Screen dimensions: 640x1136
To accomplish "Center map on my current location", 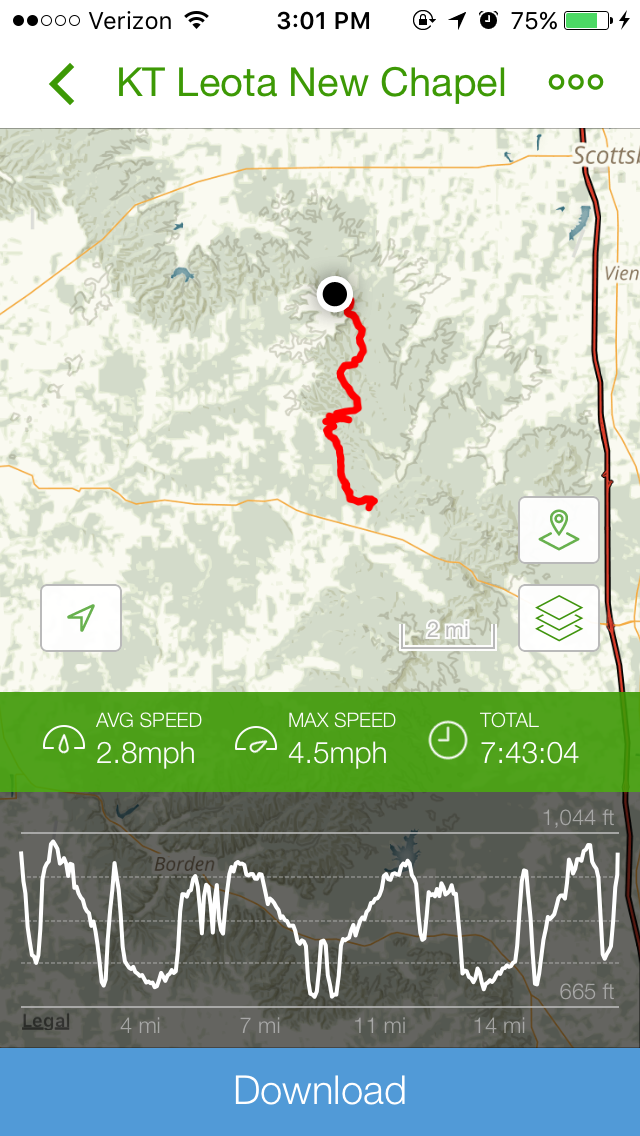I will pyautogui.click(x=81, y=618).
